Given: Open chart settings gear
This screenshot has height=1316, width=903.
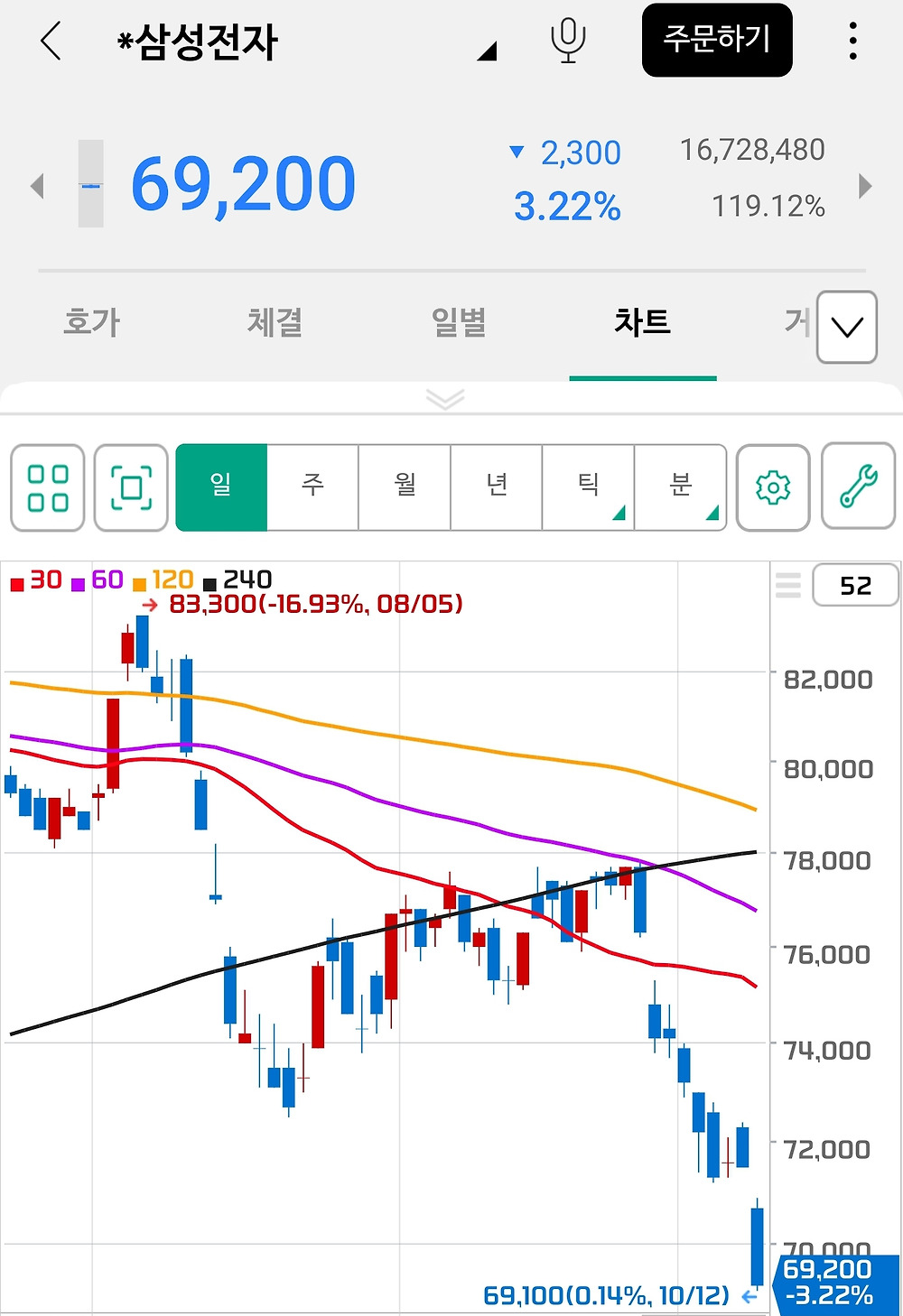Looking at the screenshot, I should pyautogui.click(x=773, y=487).
